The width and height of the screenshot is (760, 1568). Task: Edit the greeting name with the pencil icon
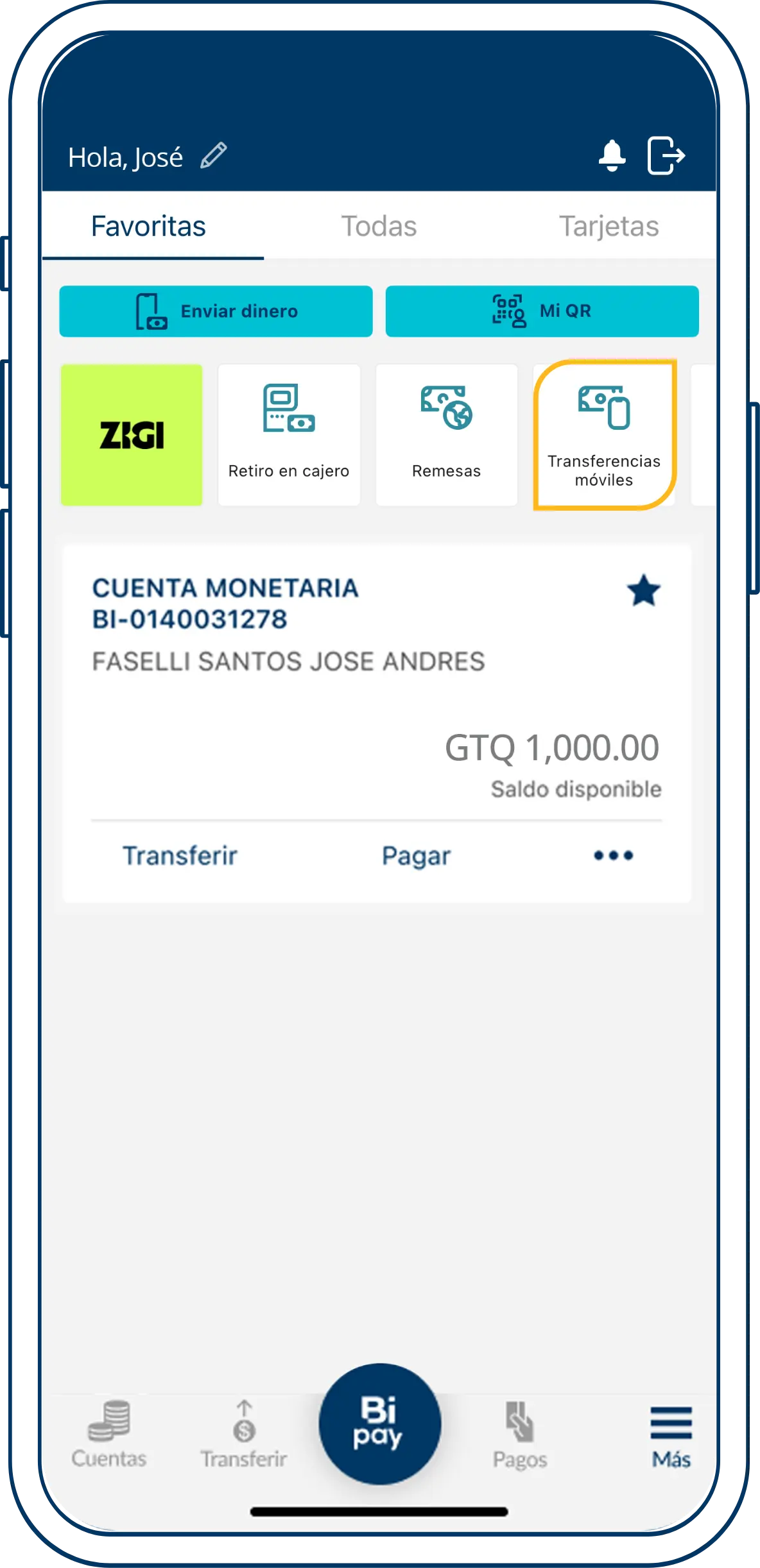point(213,156)
